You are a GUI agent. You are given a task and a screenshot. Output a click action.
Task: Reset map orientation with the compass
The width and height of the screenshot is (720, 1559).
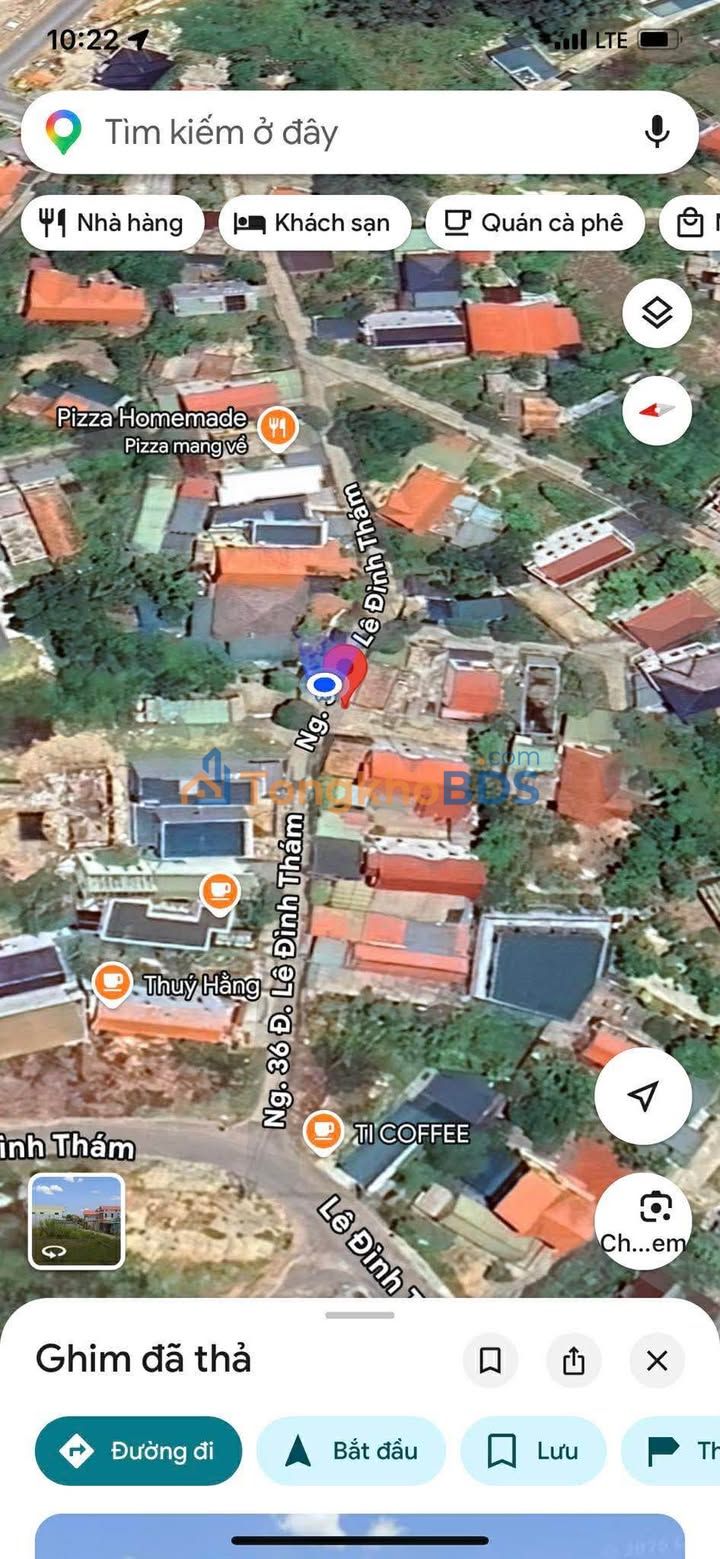tap(657, 410)
